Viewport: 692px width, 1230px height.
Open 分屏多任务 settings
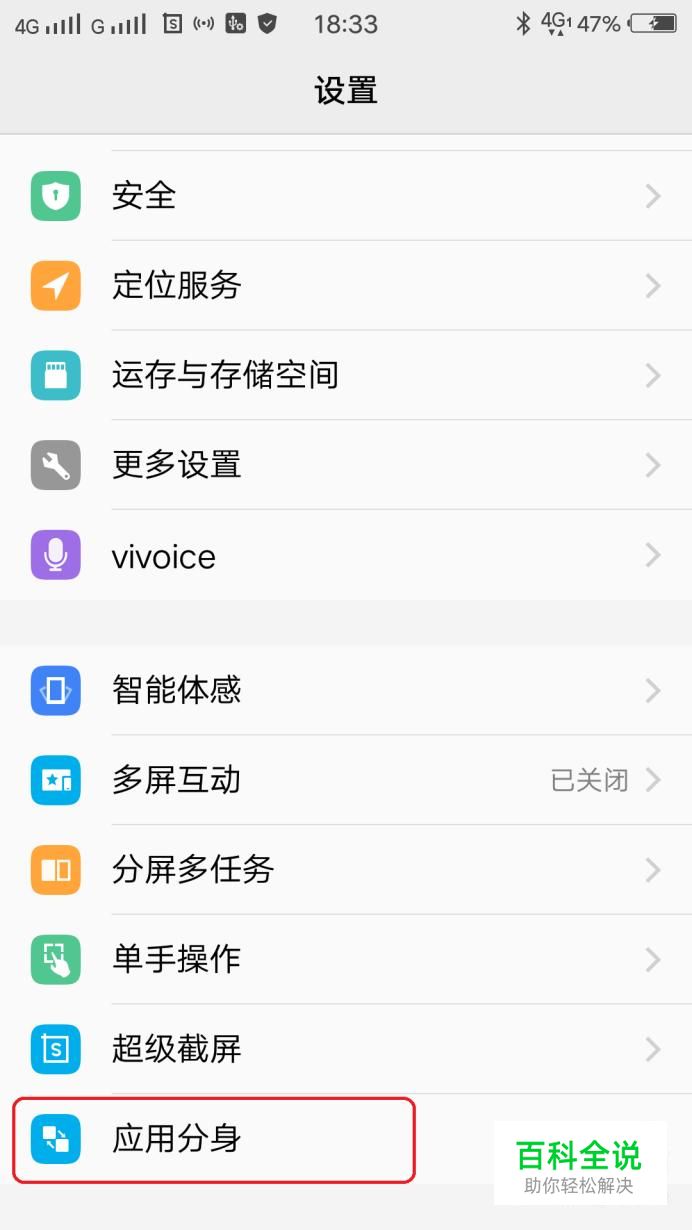point(346,870)
